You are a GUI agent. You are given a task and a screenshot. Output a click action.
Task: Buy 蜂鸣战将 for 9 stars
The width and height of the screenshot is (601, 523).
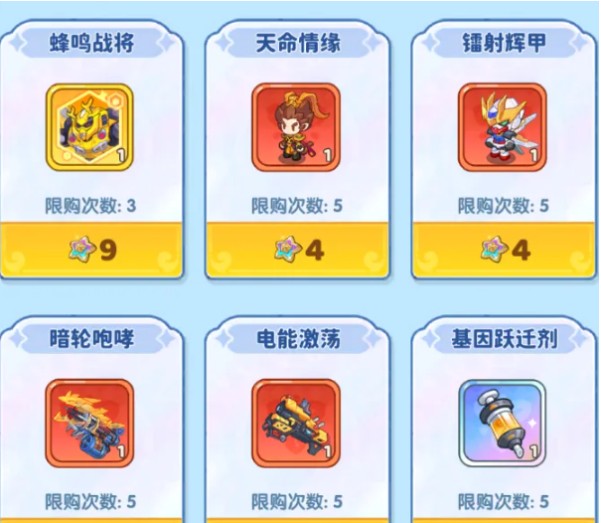pos(90,250)
